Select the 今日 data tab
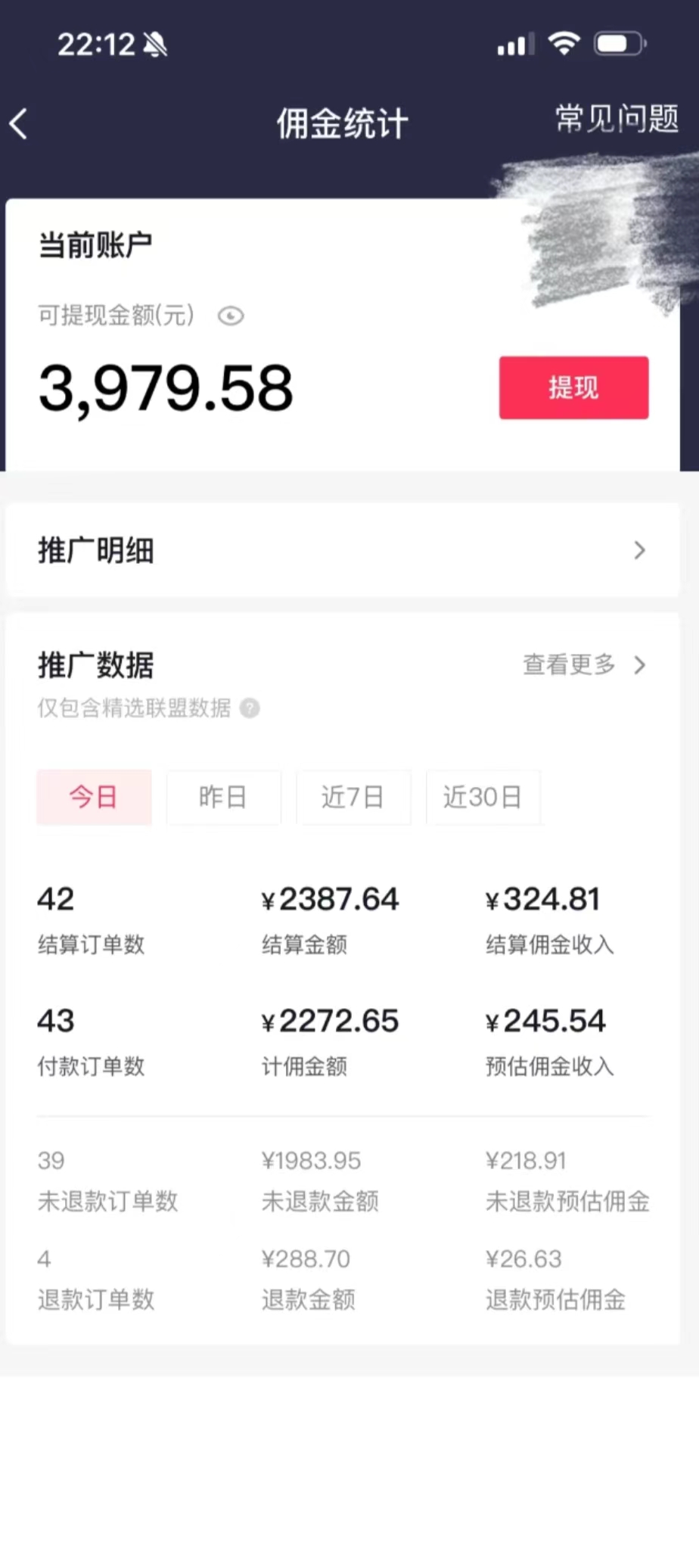The width and height of the screenshot is (699, 1568). (x=94, y=797)
